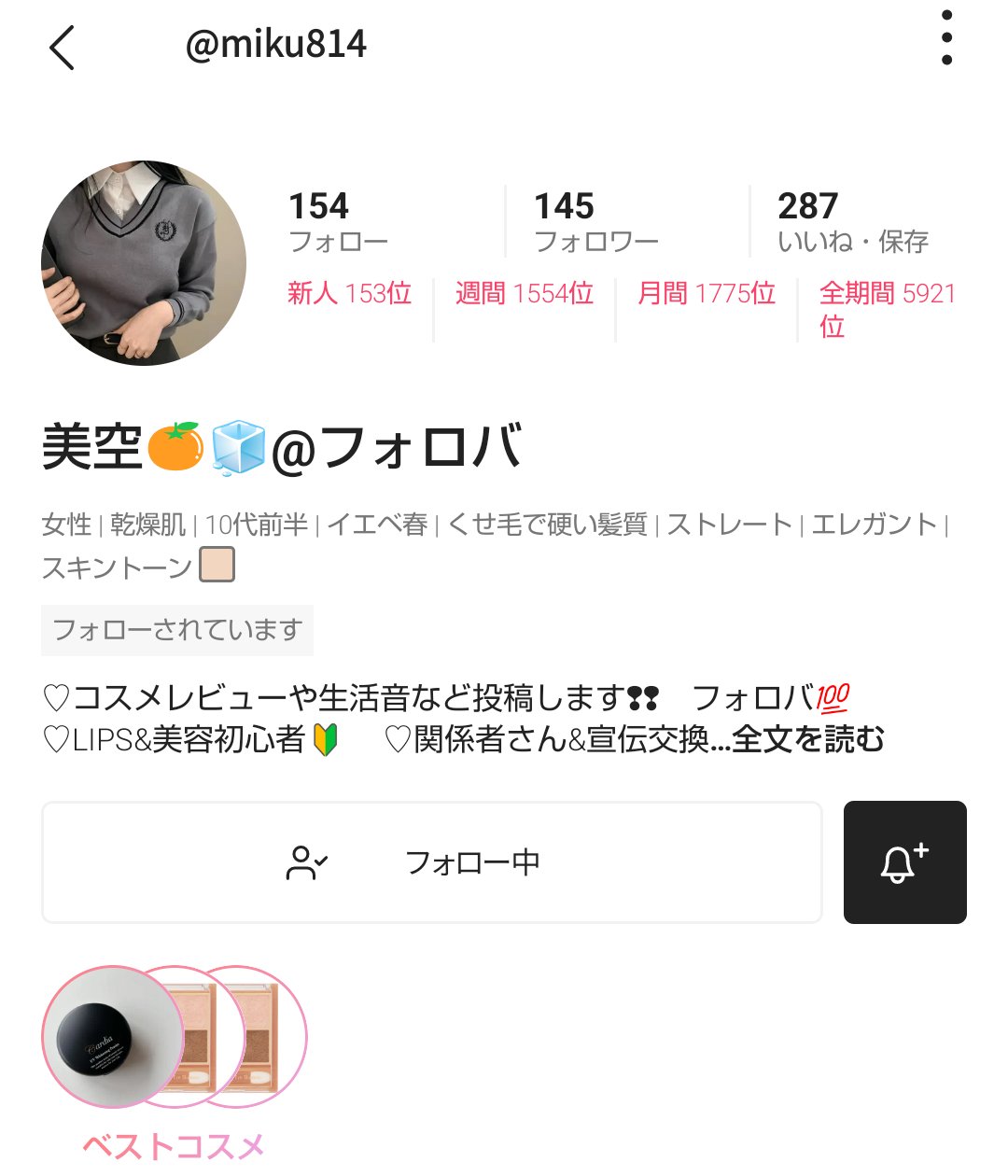Tap the ice cube emoji in the profile name
The width and height of the screenshot is (1008, 1176).
click(x=239, y=446)
